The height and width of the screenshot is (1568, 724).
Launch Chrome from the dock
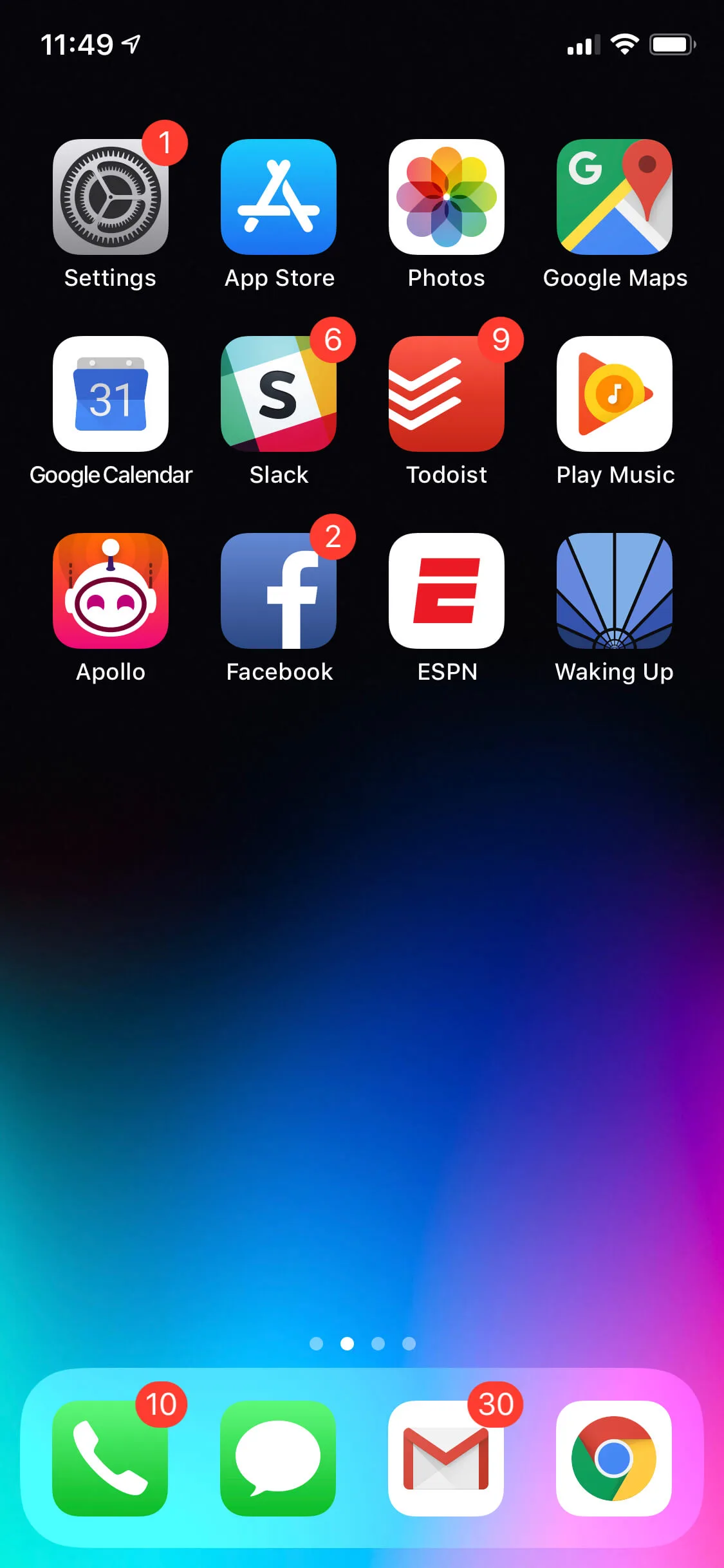(614, 1459)
